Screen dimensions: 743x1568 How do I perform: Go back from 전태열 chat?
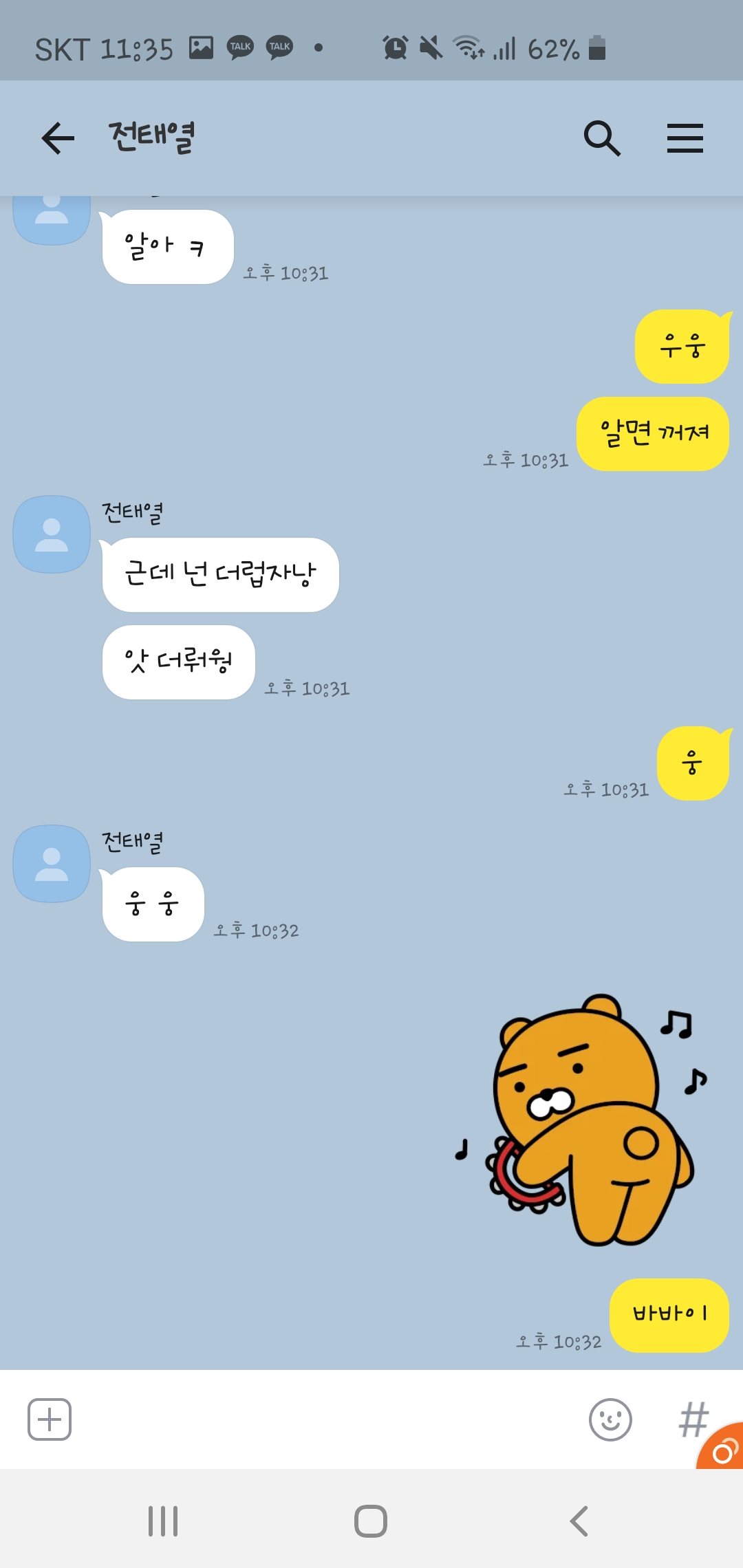[58, 138]
